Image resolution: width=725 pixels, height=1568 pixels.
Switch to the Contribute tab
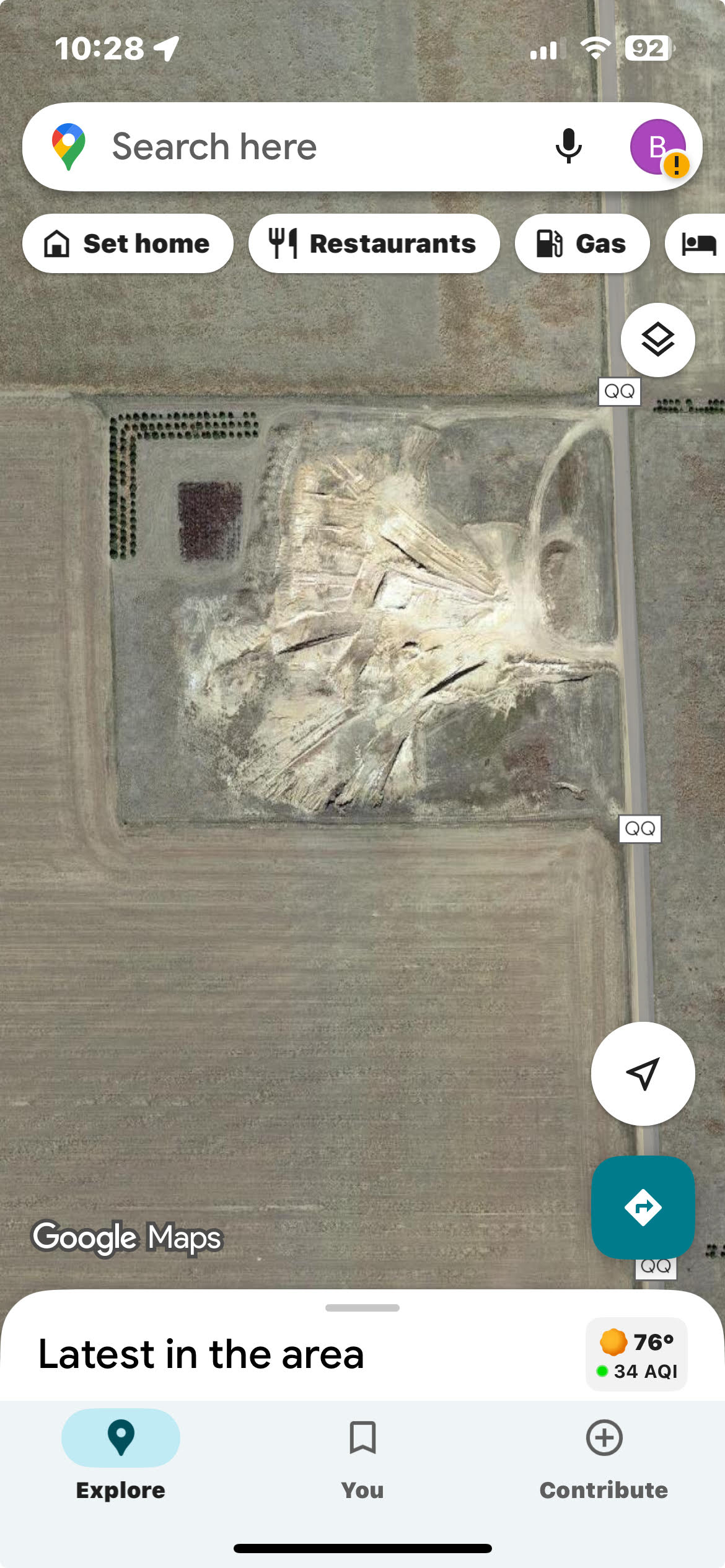pos(604,1460)
